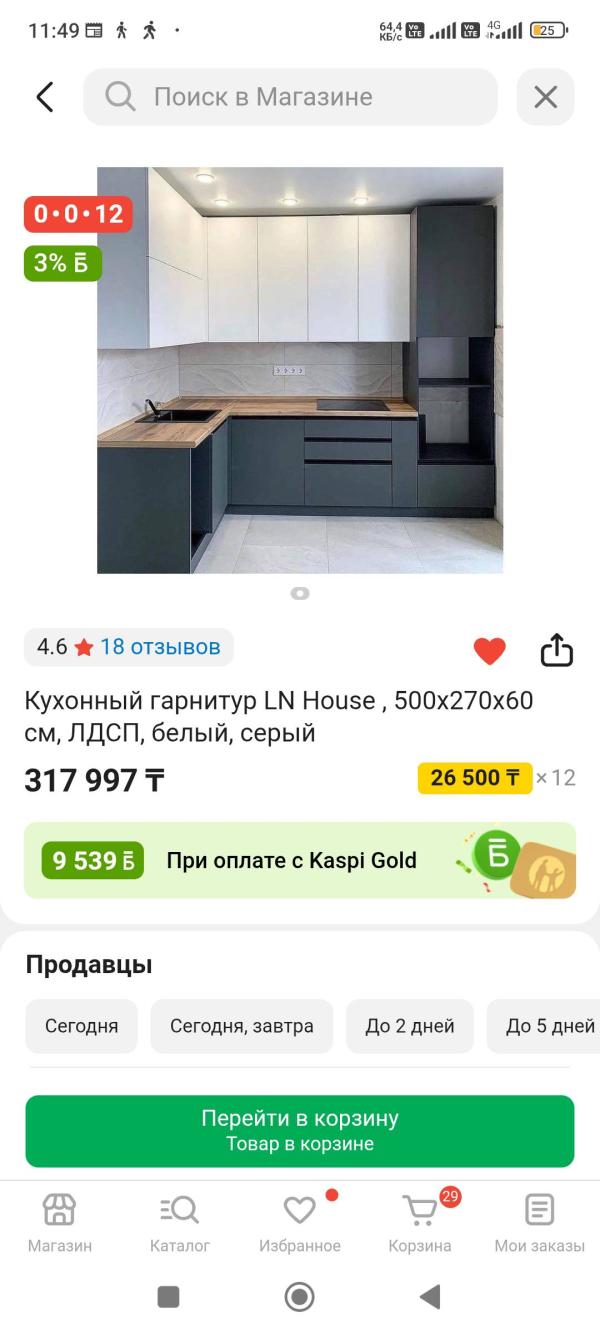
Task: Switch to the Магазин tab
Action: (x=60, y=1223)
